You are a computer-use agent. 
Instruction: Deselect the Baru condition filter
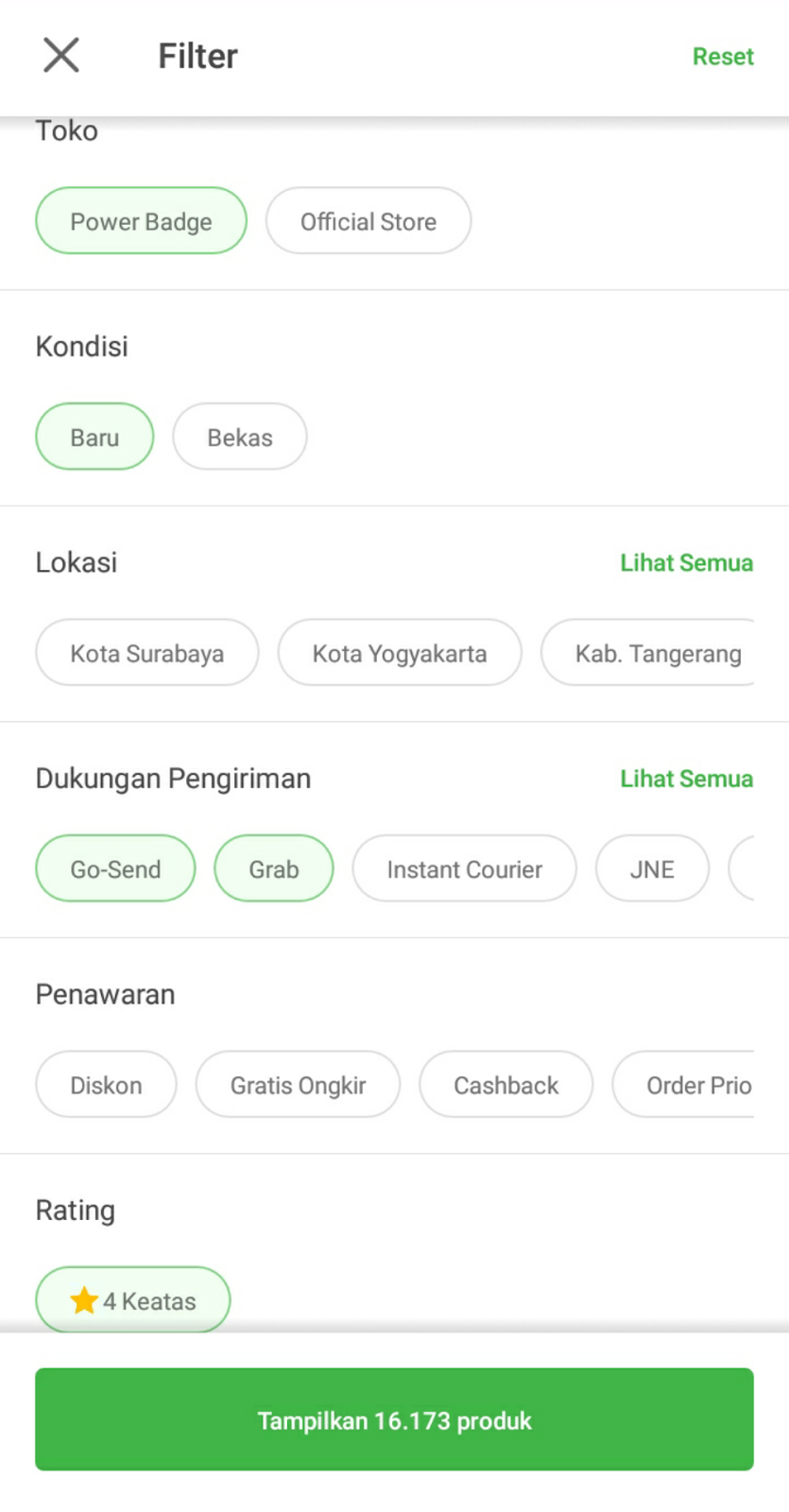tap(94, 436)
